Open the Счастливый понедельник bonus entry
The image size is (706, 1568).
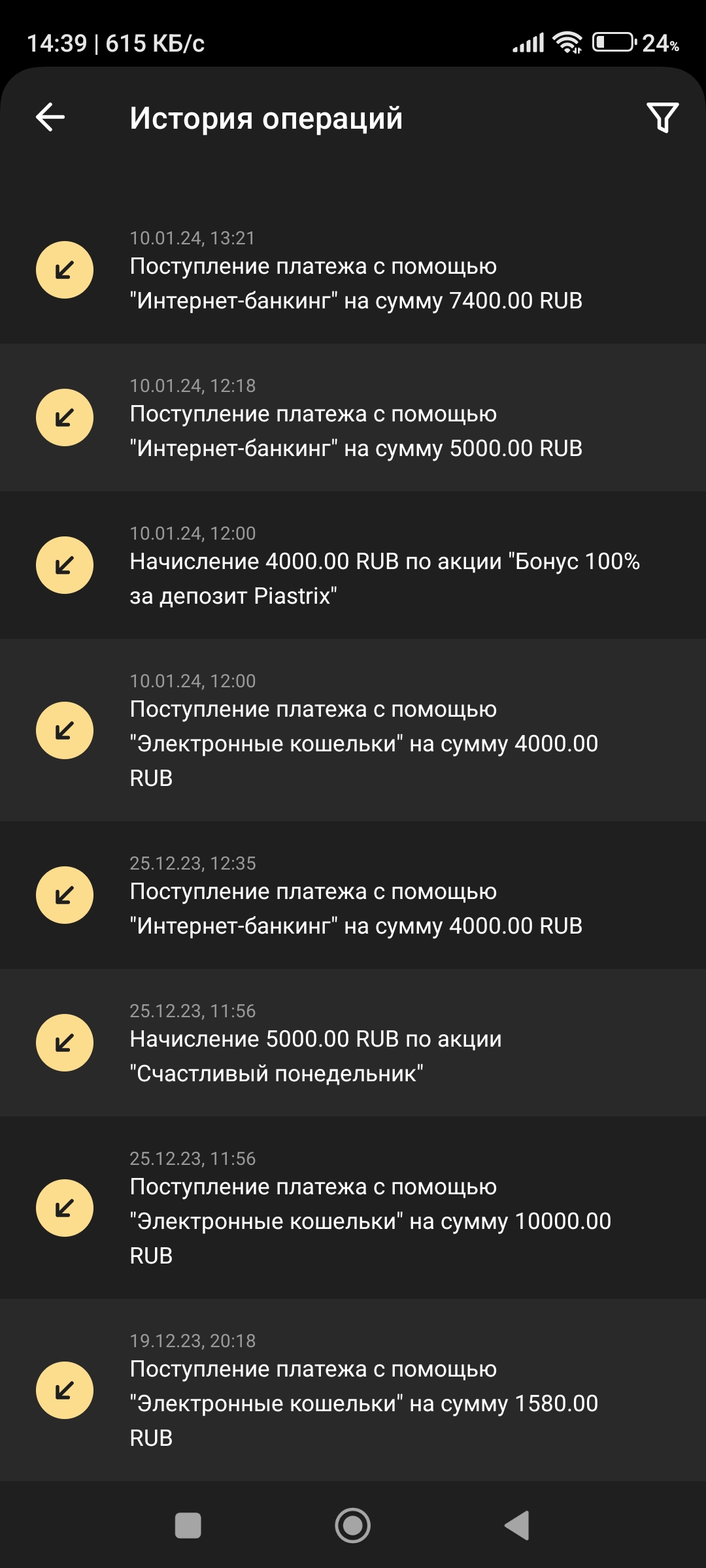(x=353, y=1043)
